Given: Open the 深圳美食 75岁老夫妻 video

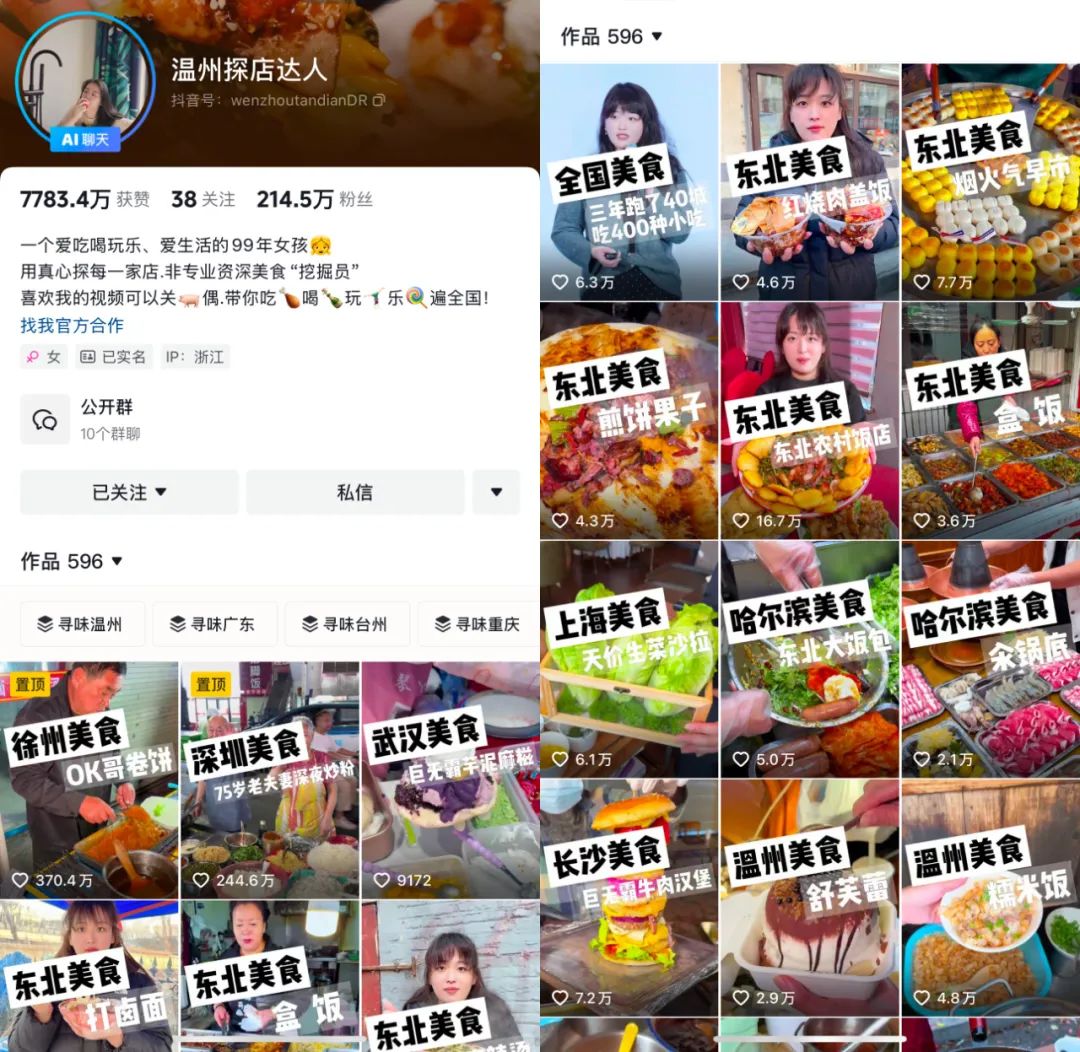Looking at the screenshot, I should [270, 780].
